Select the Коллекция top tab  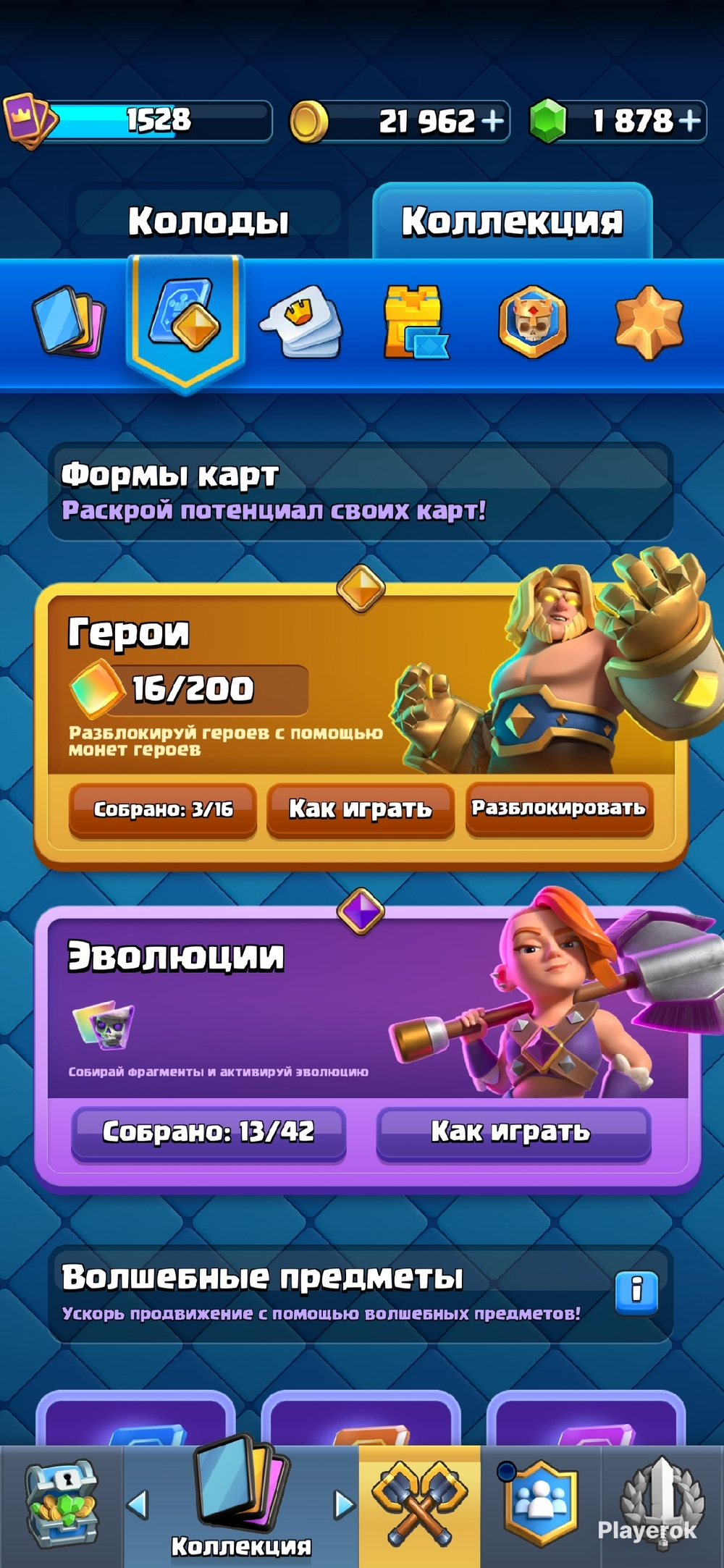coord(512,220)
